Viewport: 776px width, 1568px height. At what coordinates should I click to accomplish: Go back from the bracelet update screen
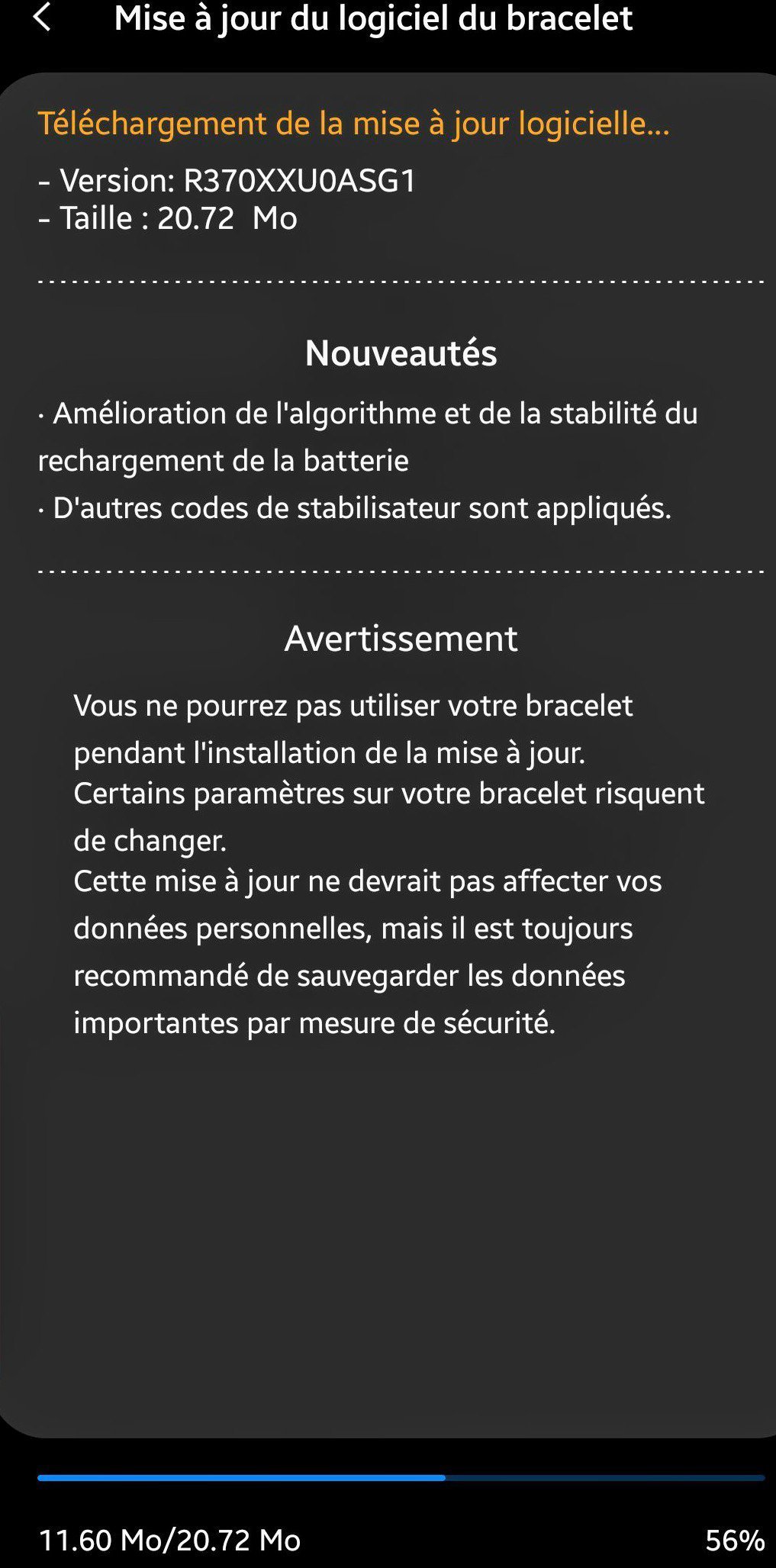tap(42, 17)
